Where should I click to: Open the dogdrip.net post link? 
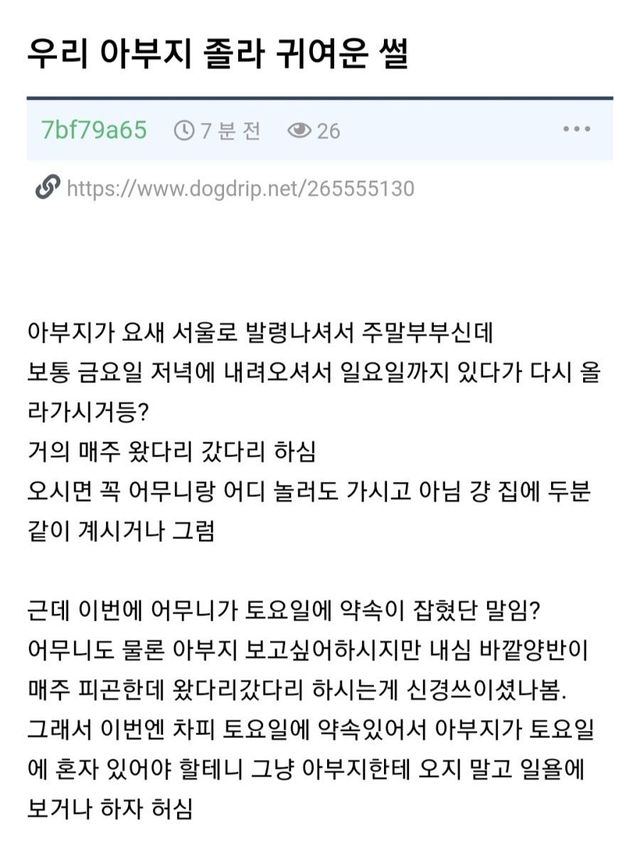click(x=240, y=189)
